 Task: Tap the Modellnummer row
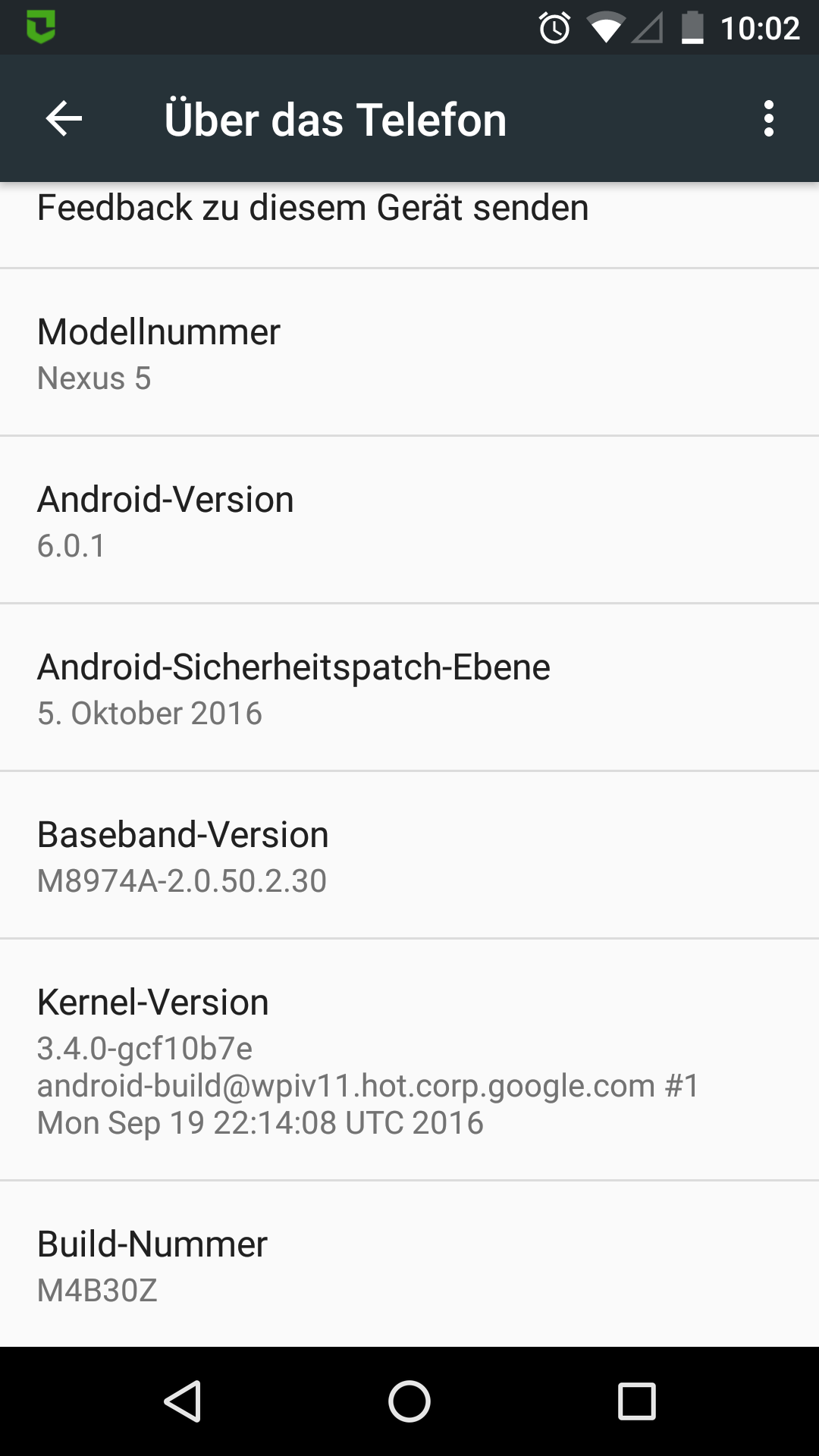click(409, 353)
